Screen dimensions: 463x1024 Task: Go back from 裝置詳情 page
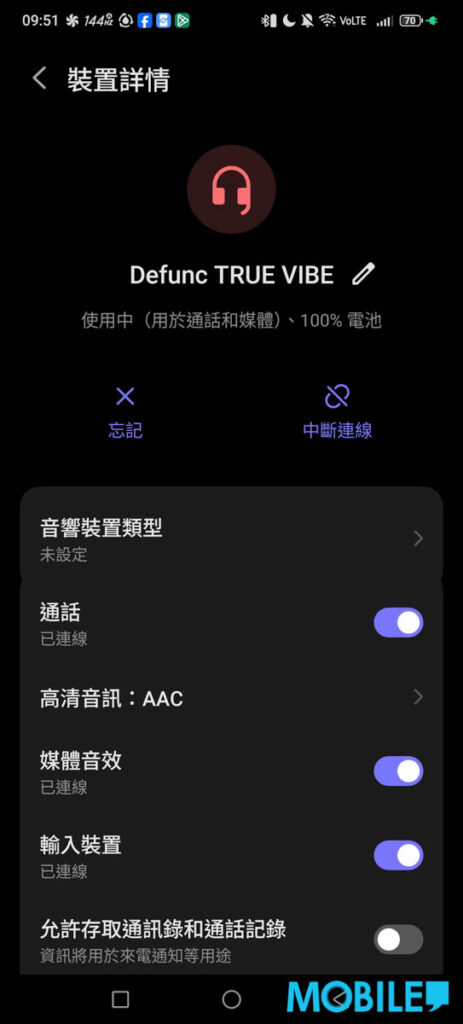tap(39, 78)
